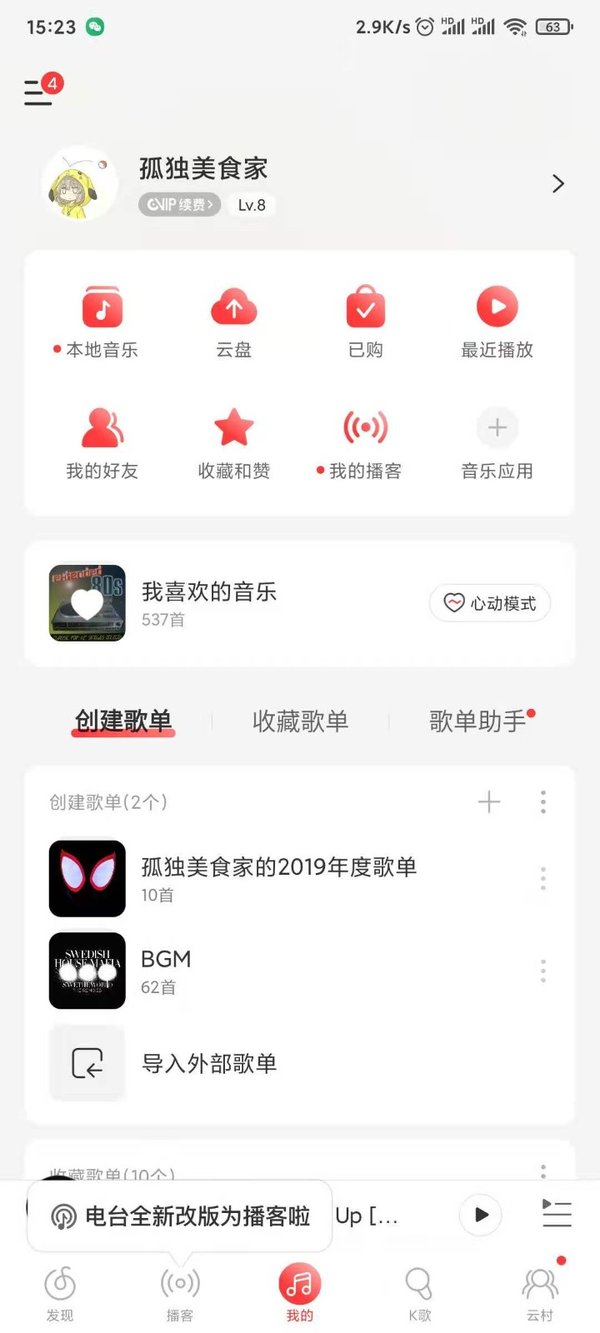Open 孤独美食家的2019年度歌单 playlist
The height and width of the screenshot is (1333, 600).
(278, 878)
